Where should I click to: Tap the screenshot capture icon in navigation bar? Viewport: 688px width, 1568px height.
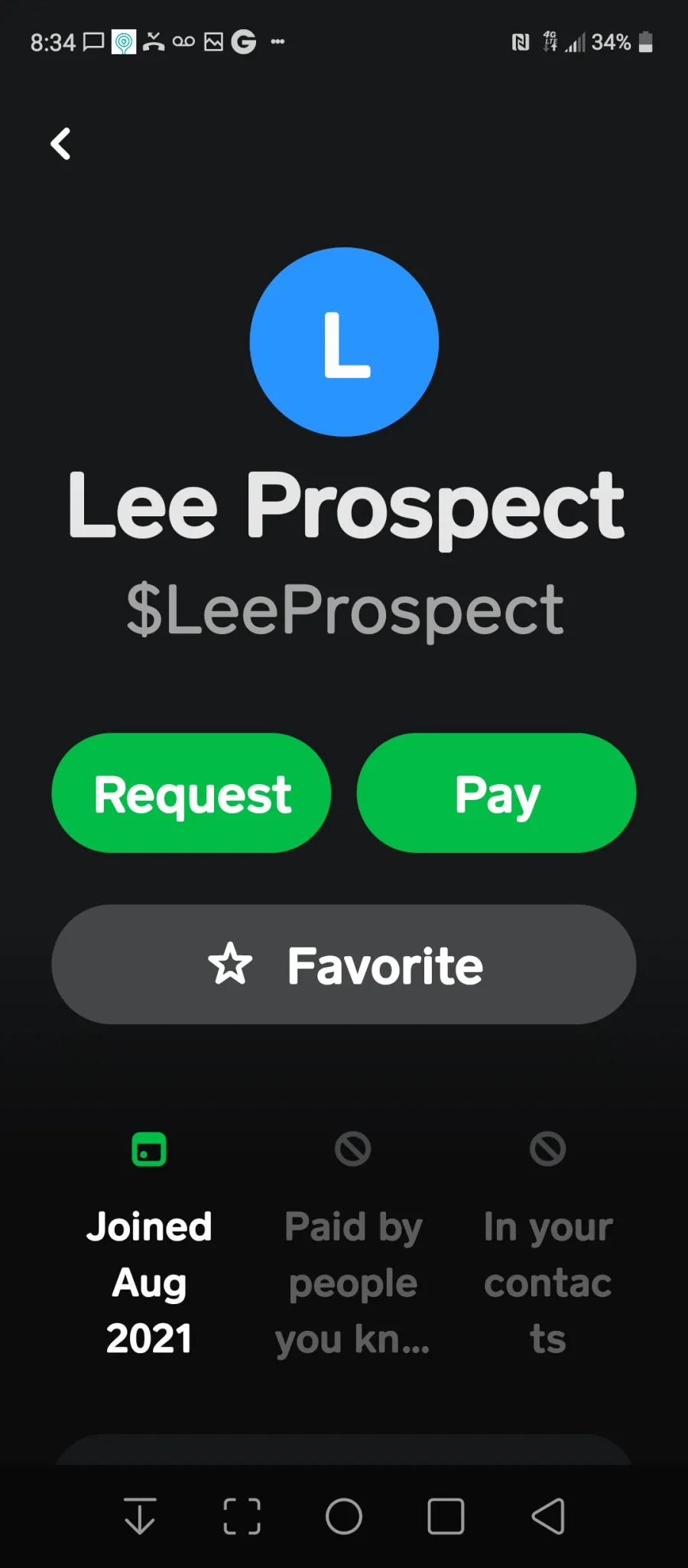[242, 1516]
